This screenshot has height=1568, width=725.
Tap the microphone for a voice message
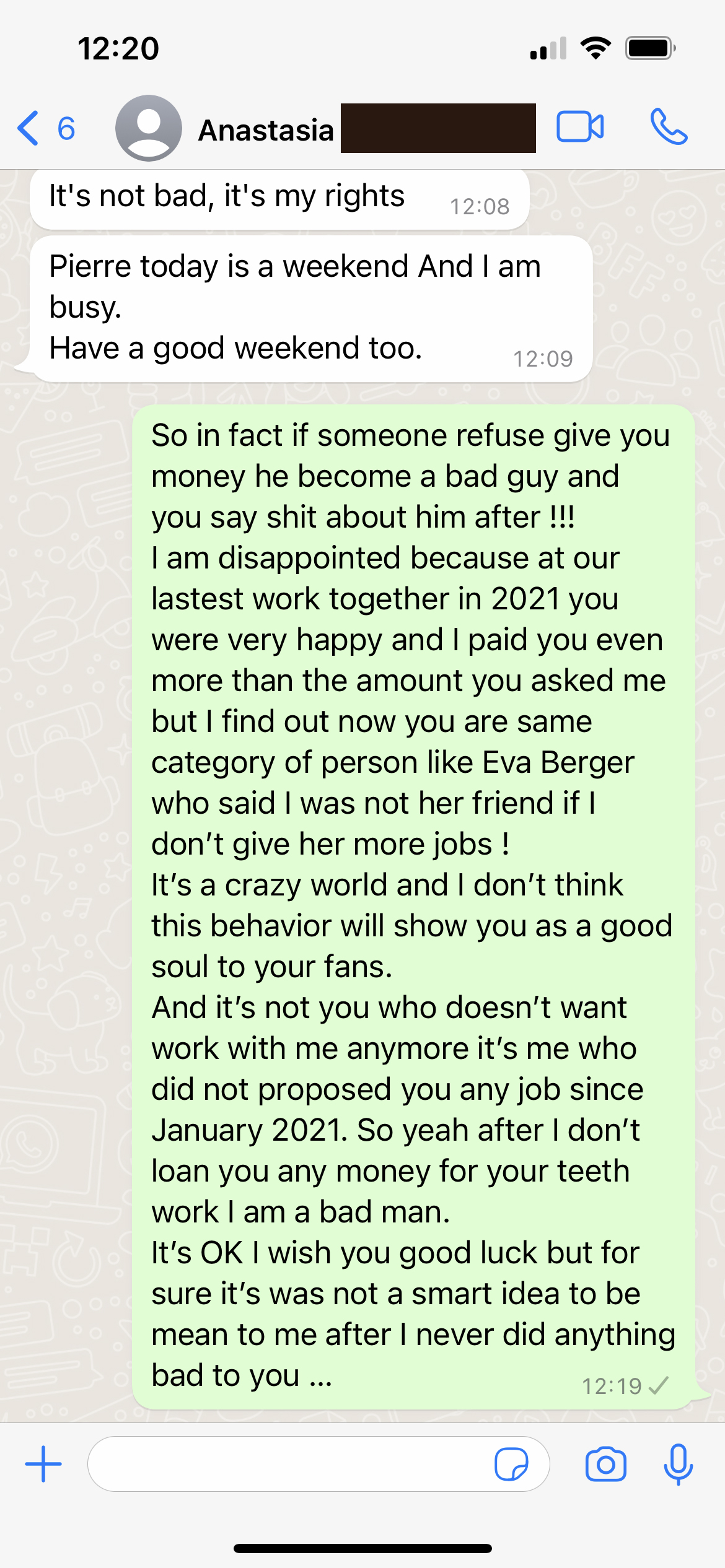(x=678, y=1464)
